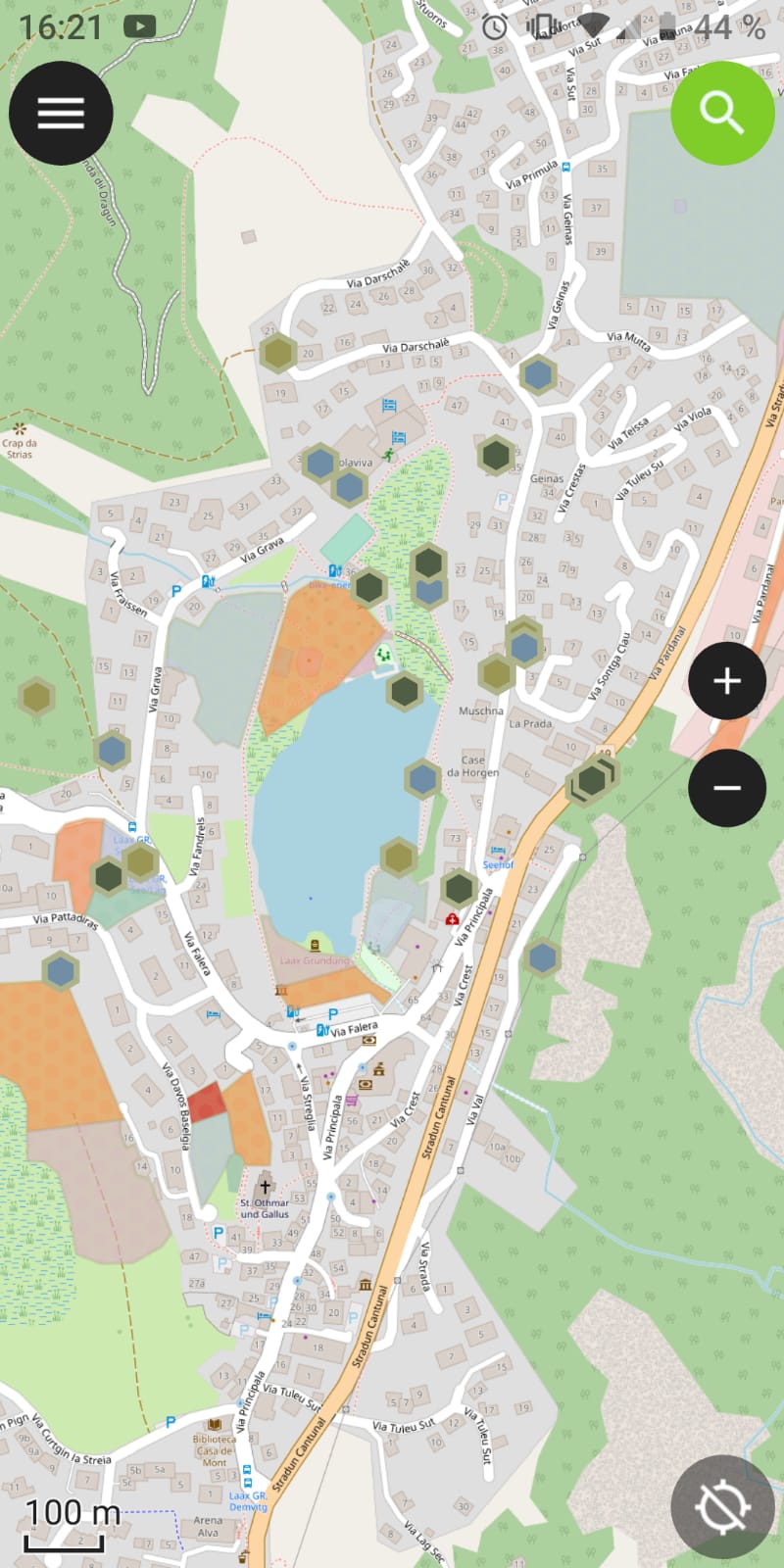The height and width of the screenshot is (1568, 784).
Task: Tap the green search icon
Action: coord(723,112)
